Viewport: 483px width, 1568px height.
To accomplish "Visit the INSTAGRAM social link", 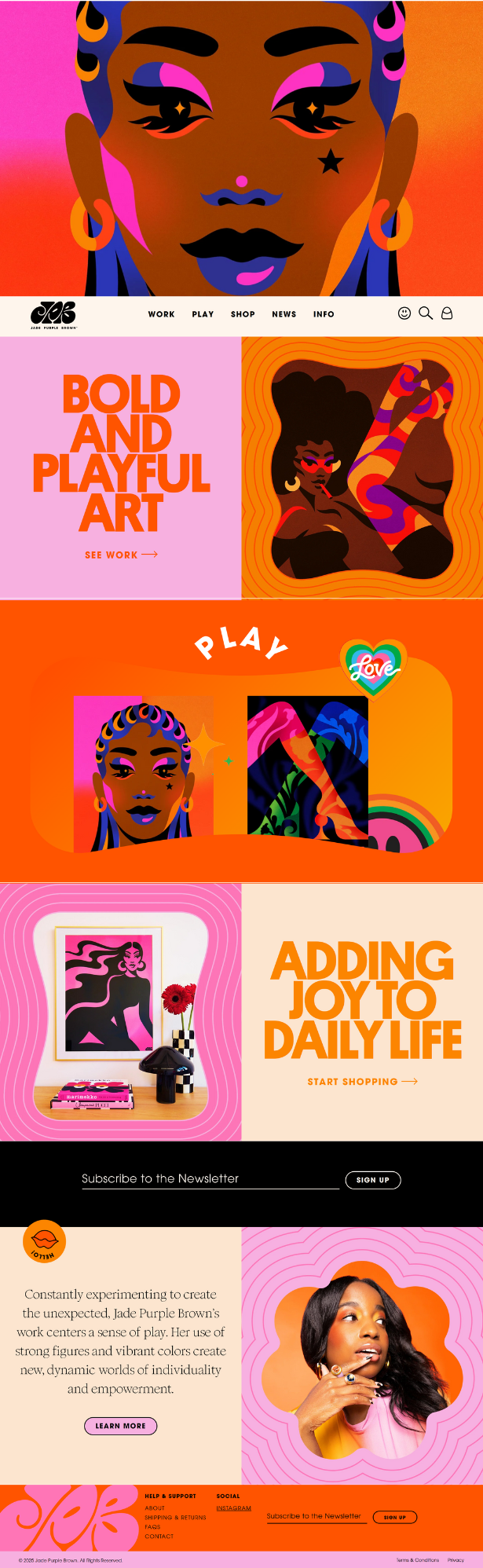I will tap(233, 1508).
